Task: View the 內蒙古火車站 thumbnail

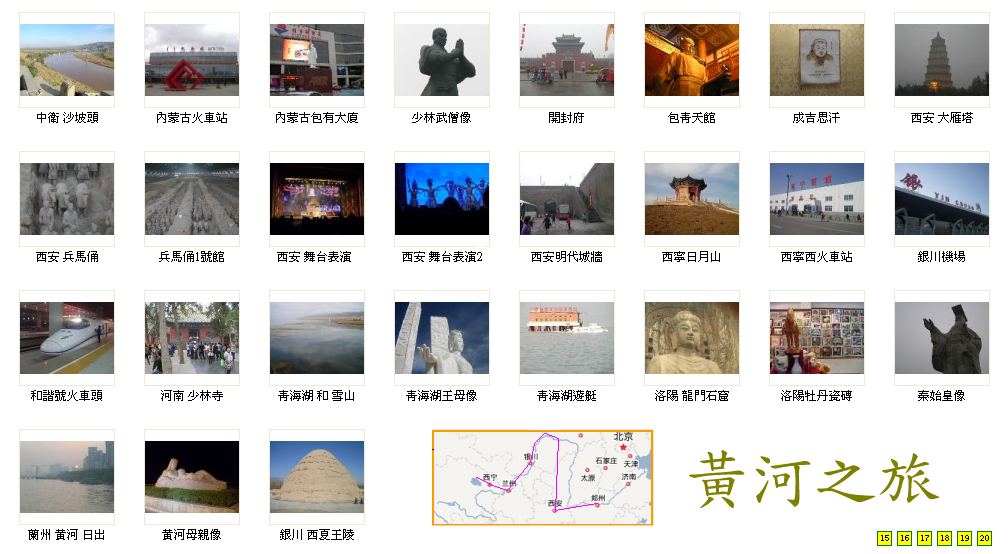Action: point(192,60)
